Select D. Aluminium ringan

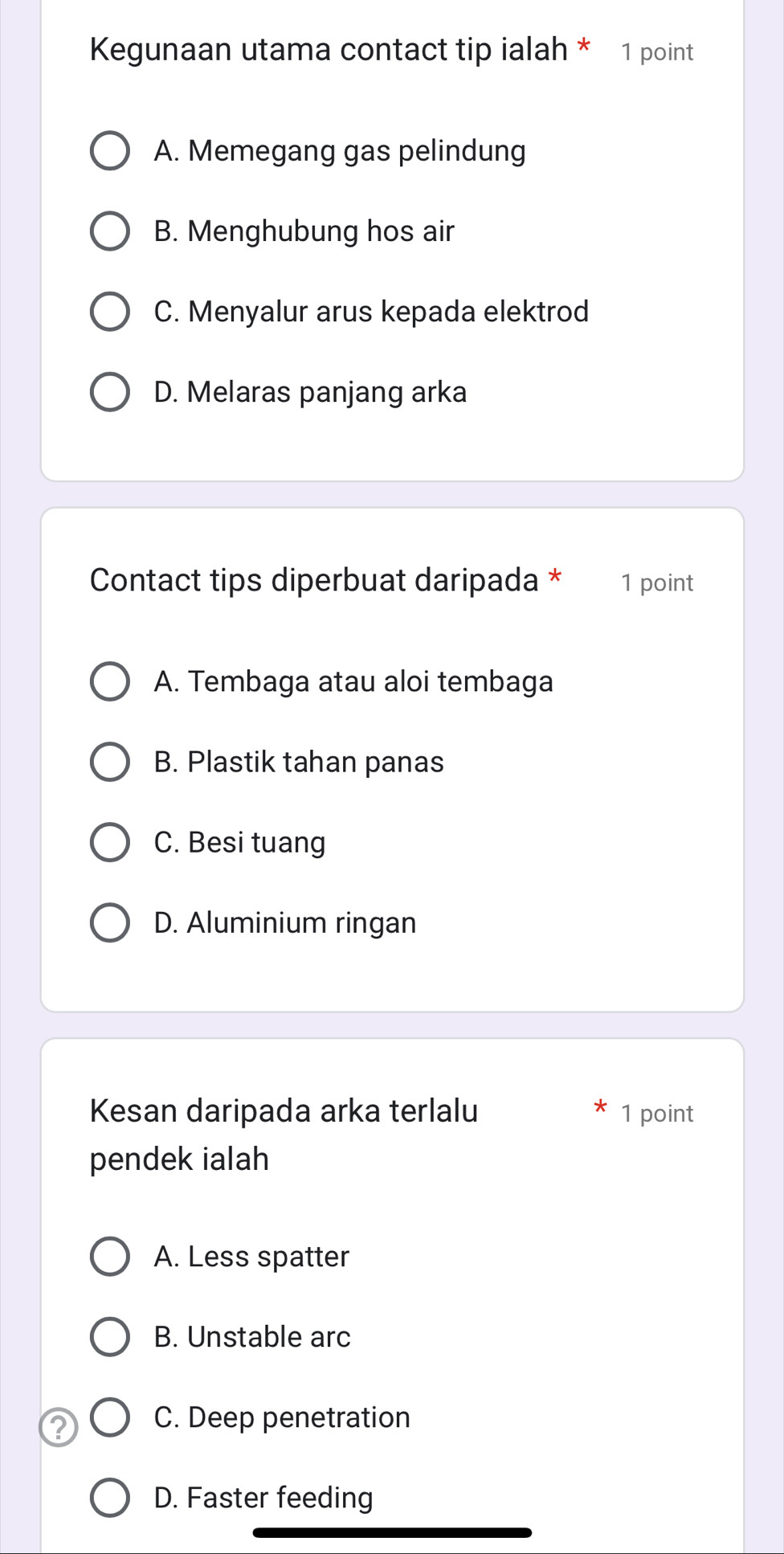pyautogui.click(x=109, y=922)
